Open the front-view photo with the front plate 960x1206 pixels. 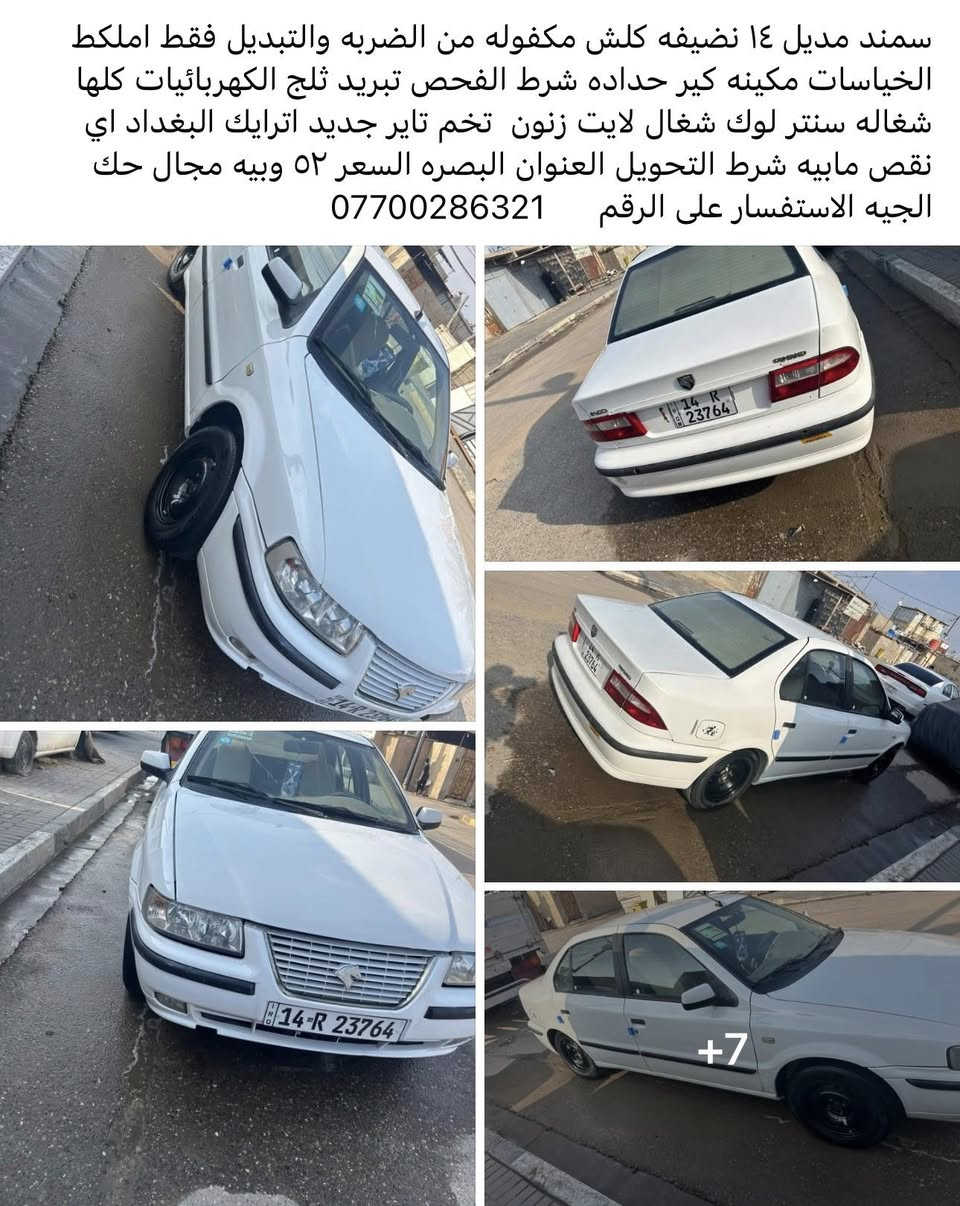point(238,965)
